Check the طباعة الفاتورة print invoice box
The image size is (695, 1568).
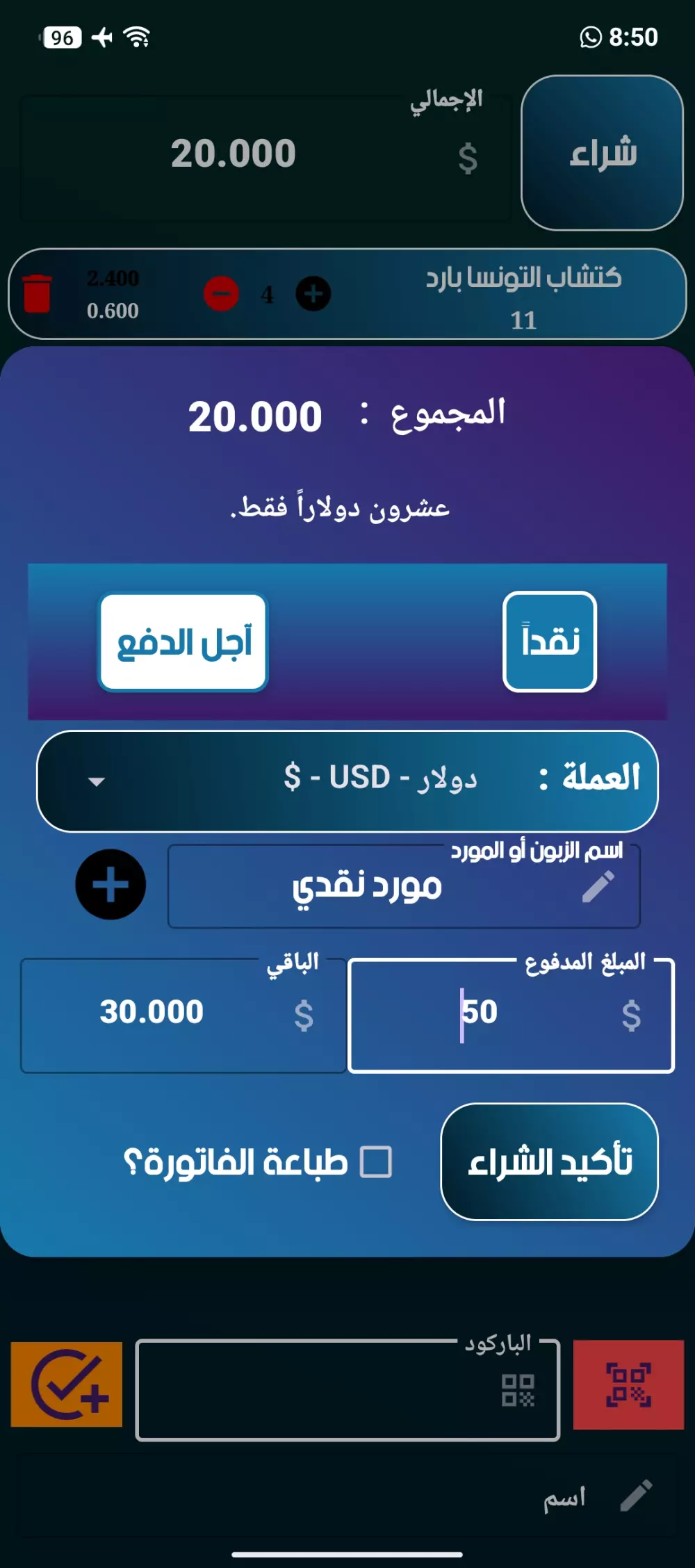pos(376,1162)
